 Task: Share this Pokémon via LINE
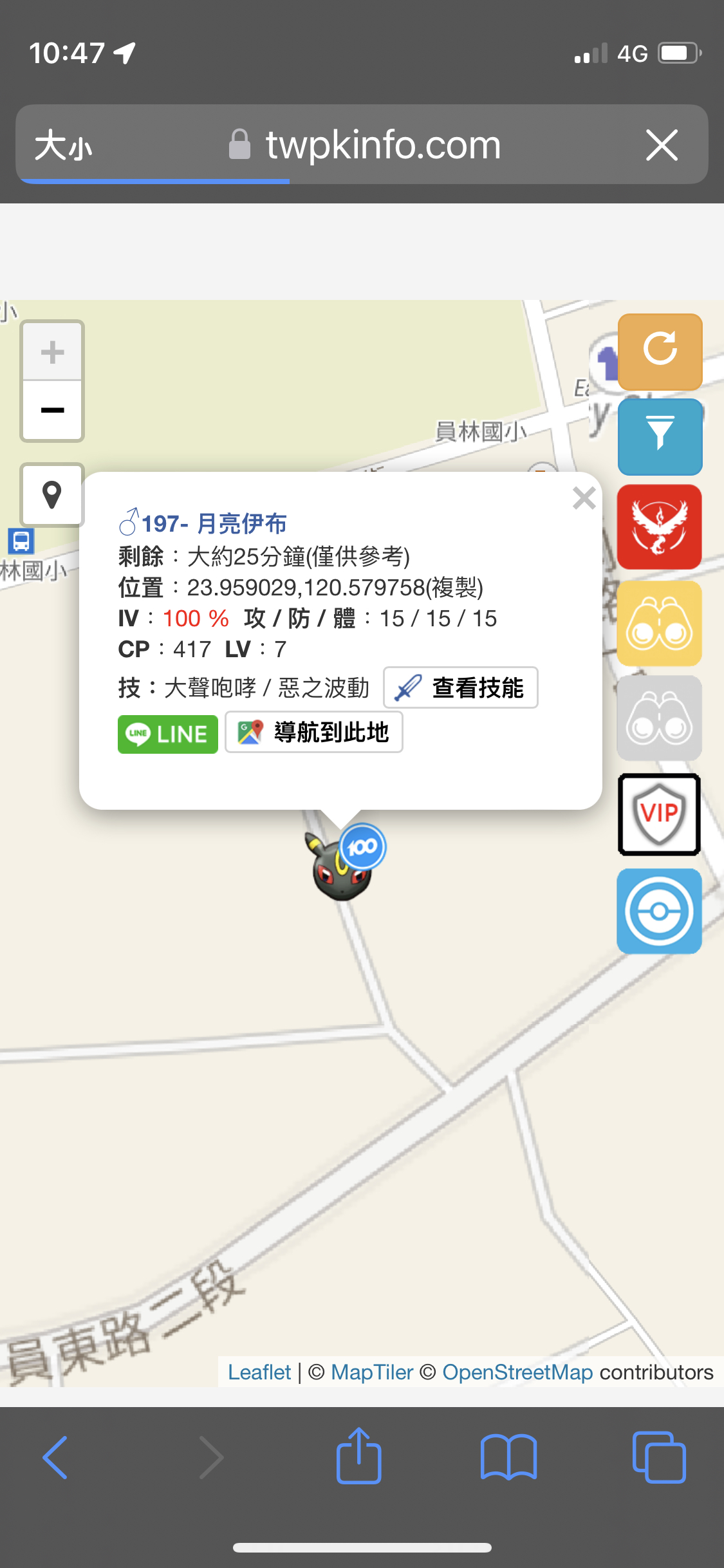click(x=168, y=734)
